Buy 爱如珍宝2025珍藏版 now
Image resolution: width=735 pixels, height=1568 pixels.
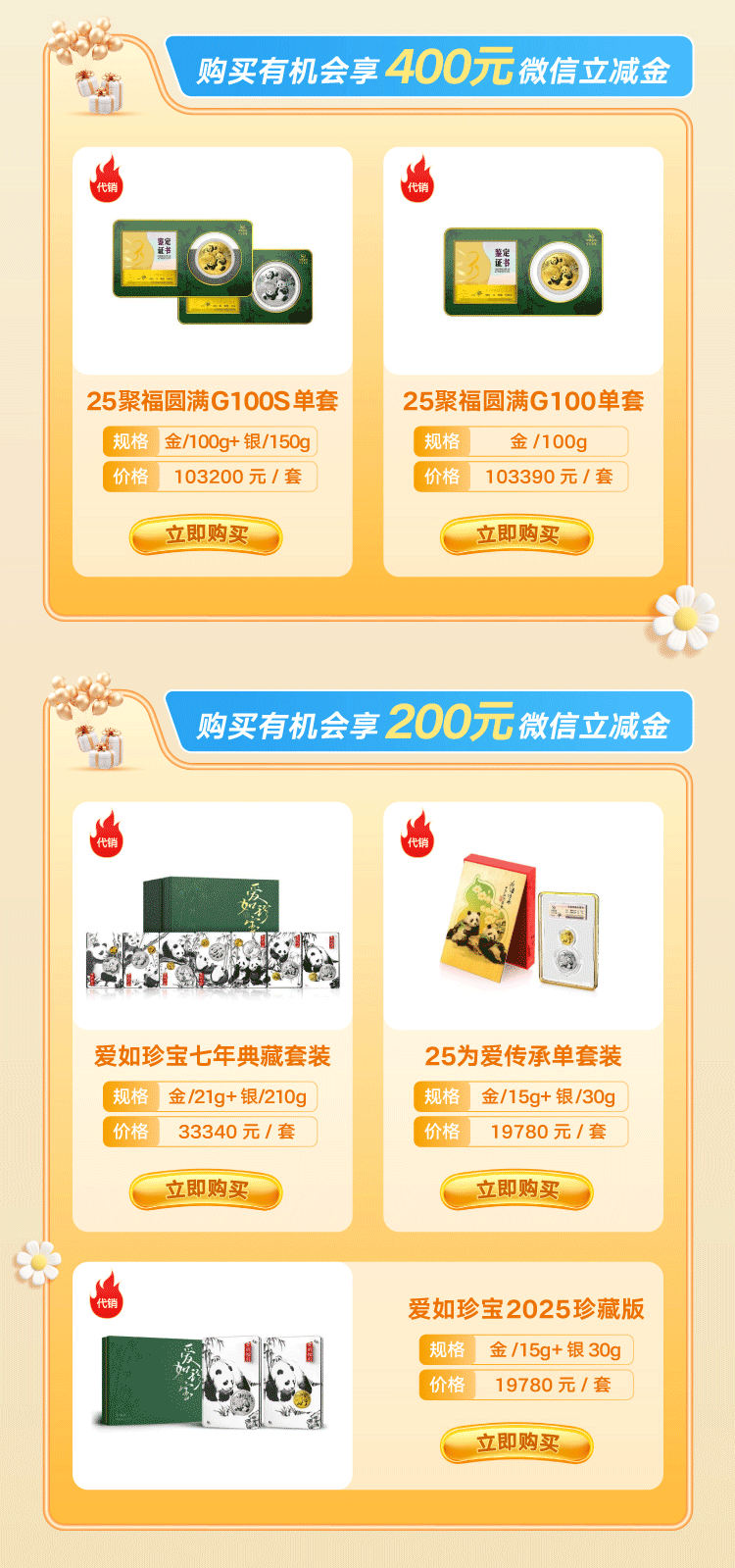point(516,1443)
